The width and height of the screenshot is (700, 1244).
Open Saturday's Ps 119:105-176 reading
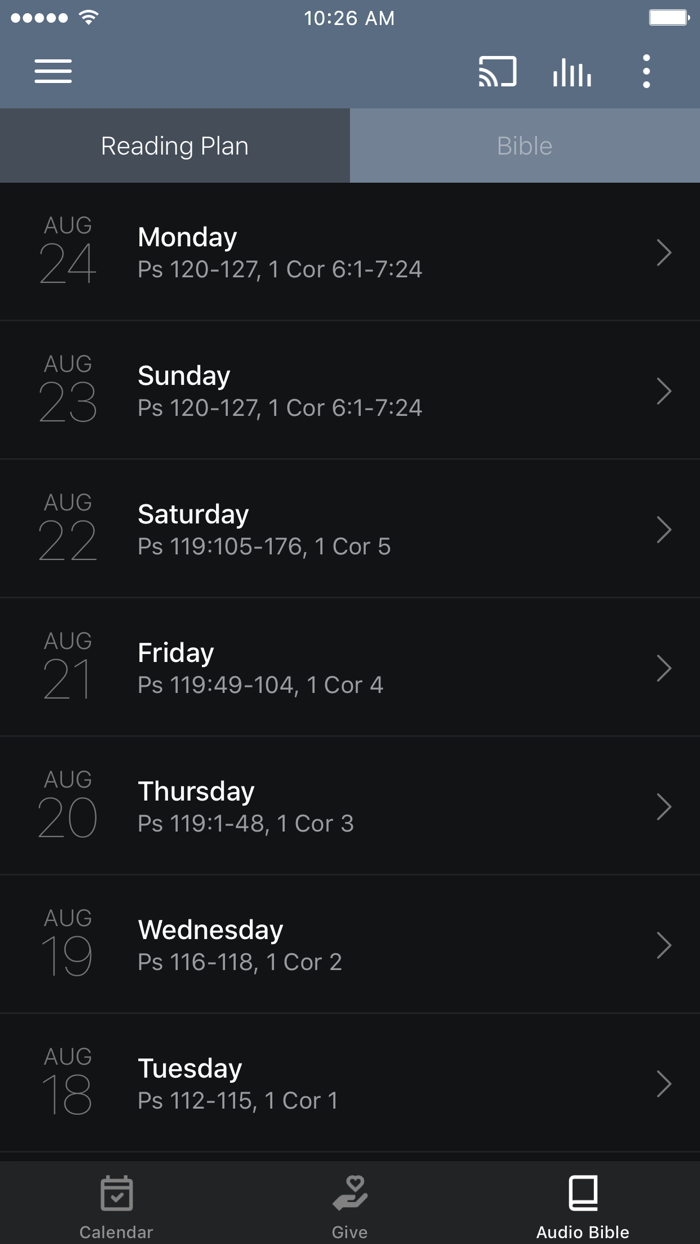point(350,529)
